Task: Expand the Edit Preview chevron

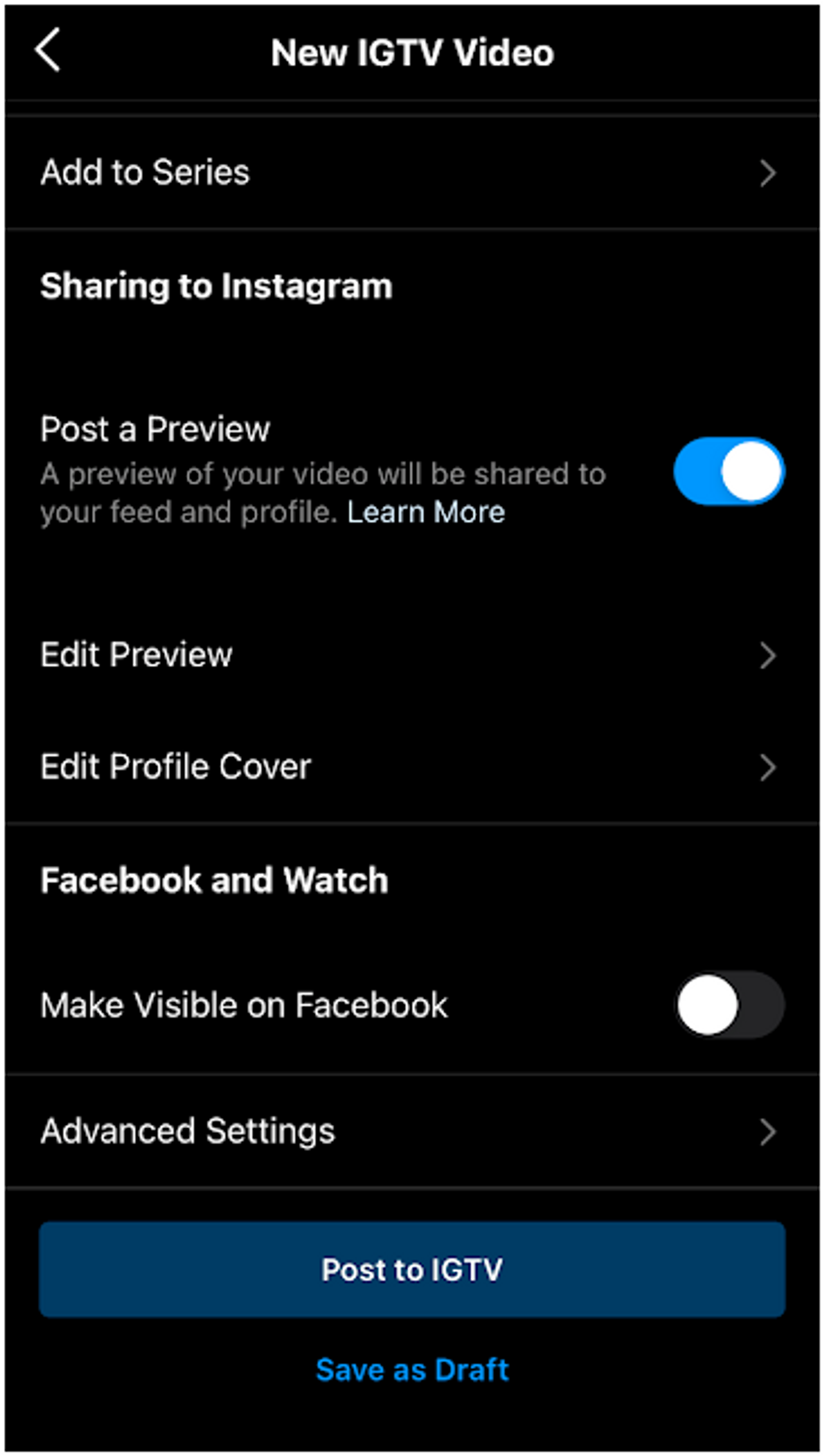Action: [x=769, y=655]
